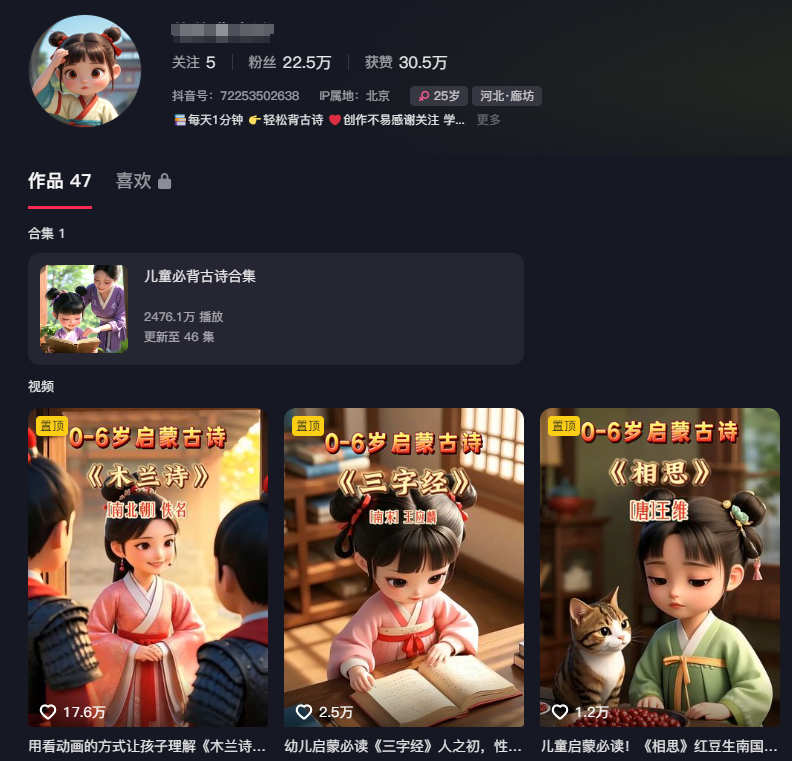Expand the bio with 更多
The width and height of the screenshot is (792, 761).
(x=488, y=120)
